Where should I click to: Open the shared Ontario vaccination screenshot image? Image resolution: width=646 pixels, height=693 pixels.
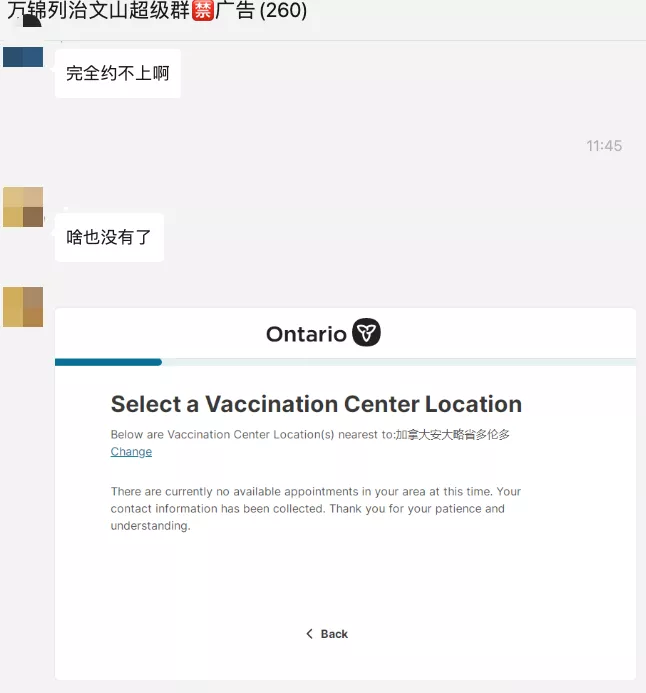coord(345,493)
